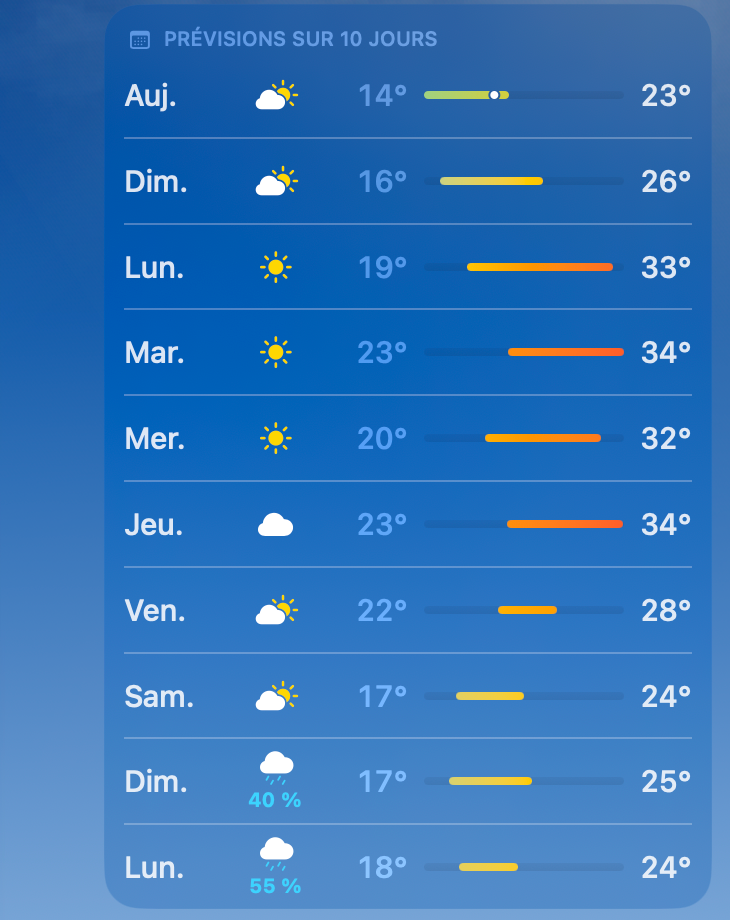Open Mar. forecast details
The image size is (730, 920).
click(408, 352)
